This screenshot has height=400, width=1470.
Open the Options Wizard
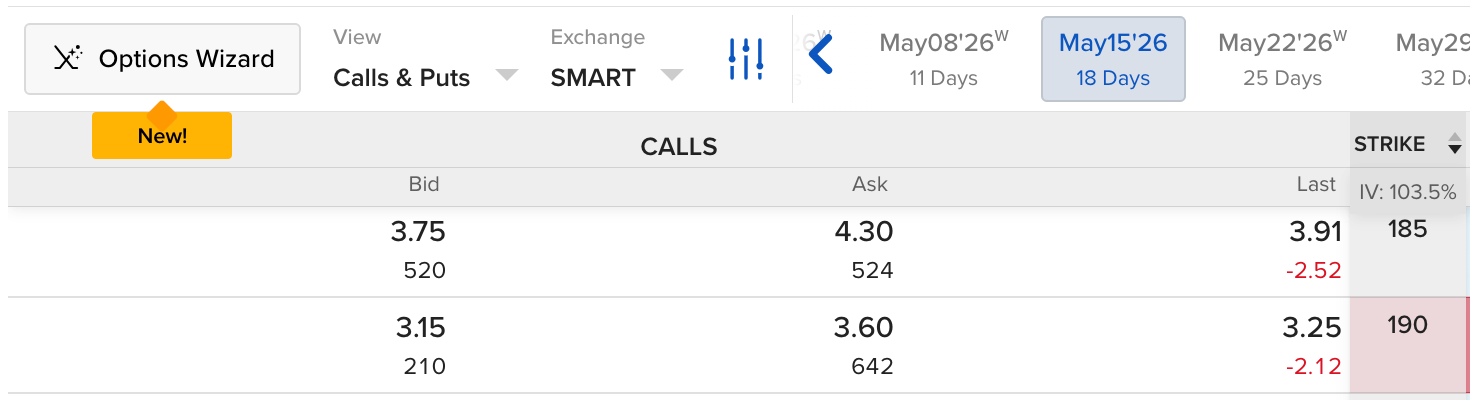click(162, 59)
